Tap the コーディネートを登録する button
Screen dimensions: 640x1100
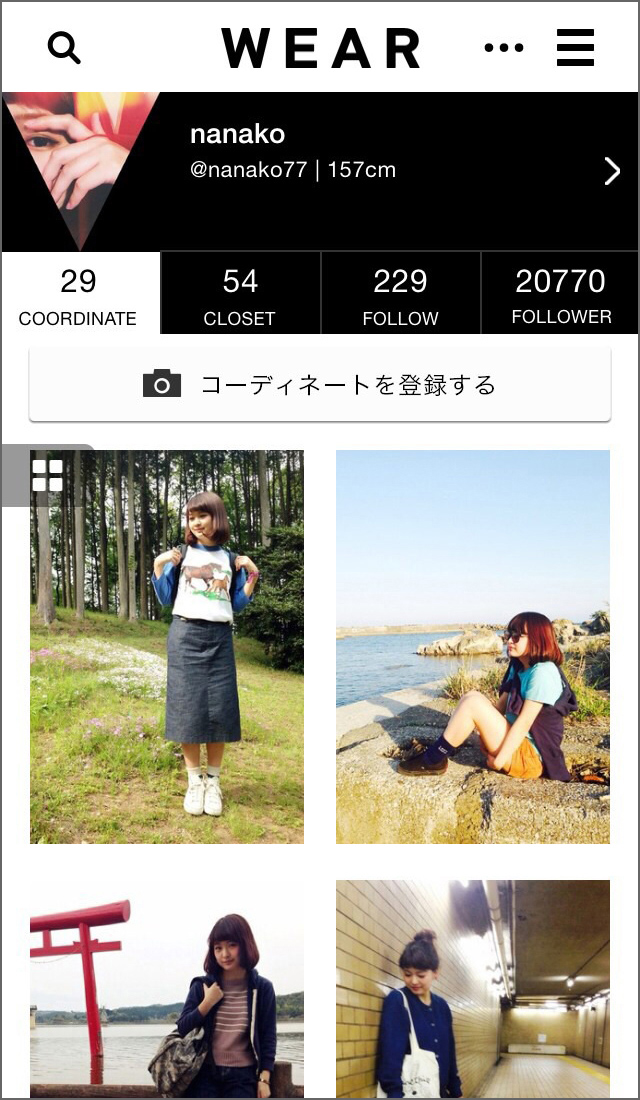pos(320,385)
